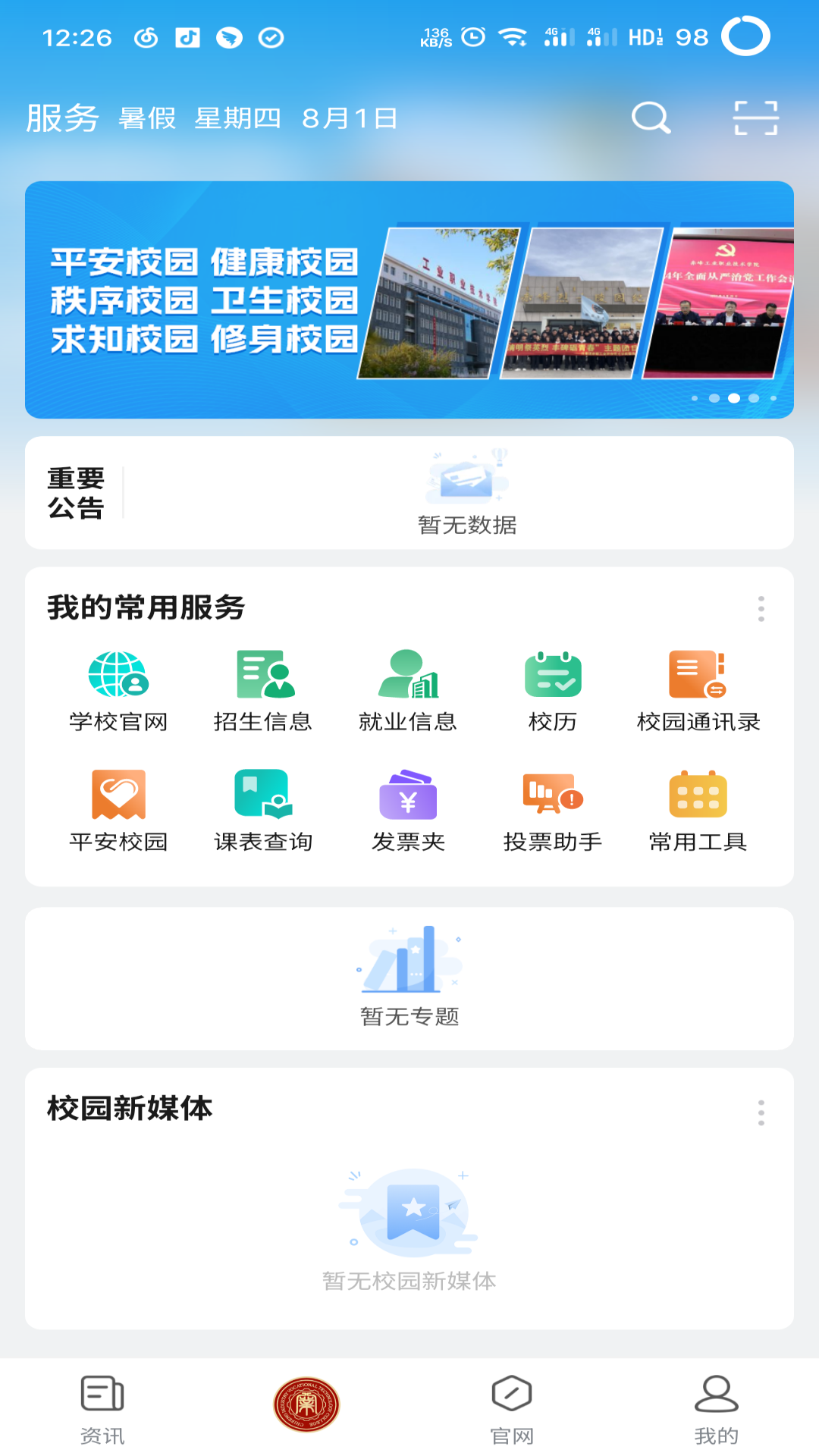Open the 校历 school calendar
The width and height of the screenshot is (819, 1456).
point(553,690)
